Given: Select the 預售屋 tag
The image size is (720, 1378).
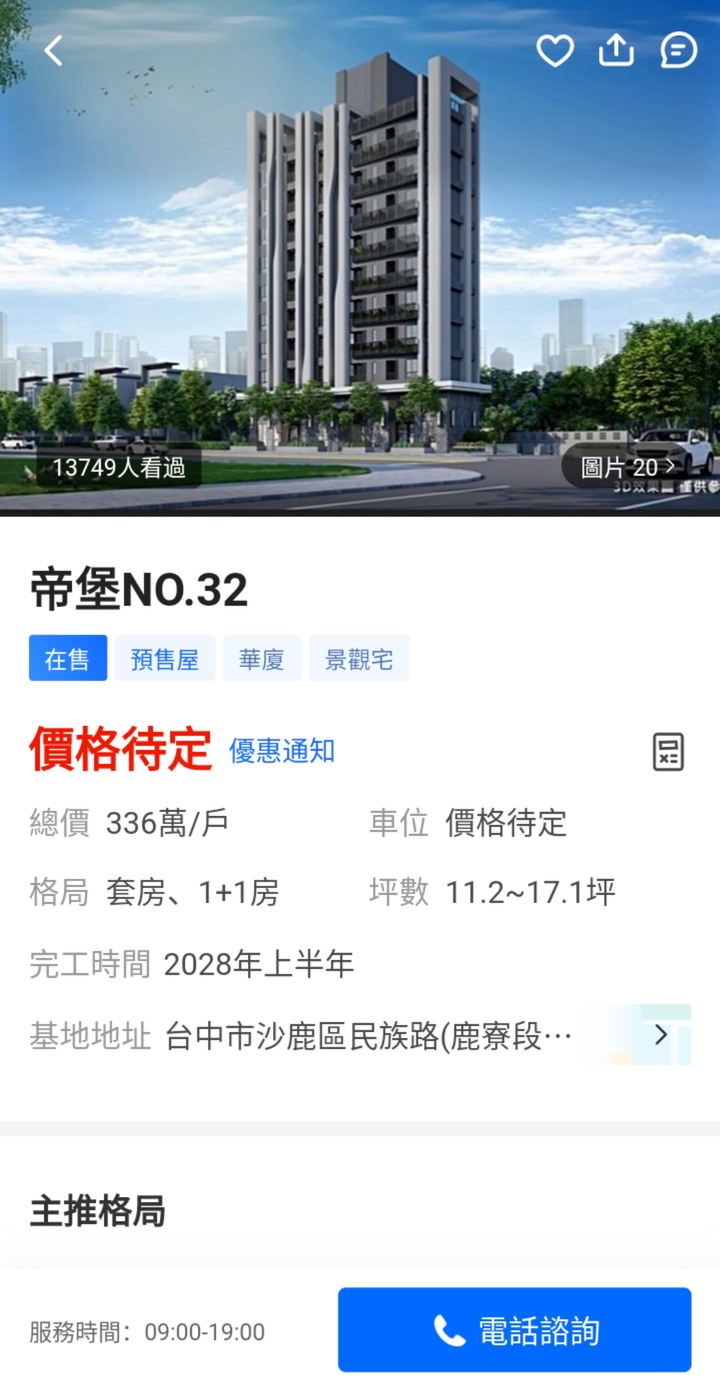Looking at the screenshot, I should point(165,659).
